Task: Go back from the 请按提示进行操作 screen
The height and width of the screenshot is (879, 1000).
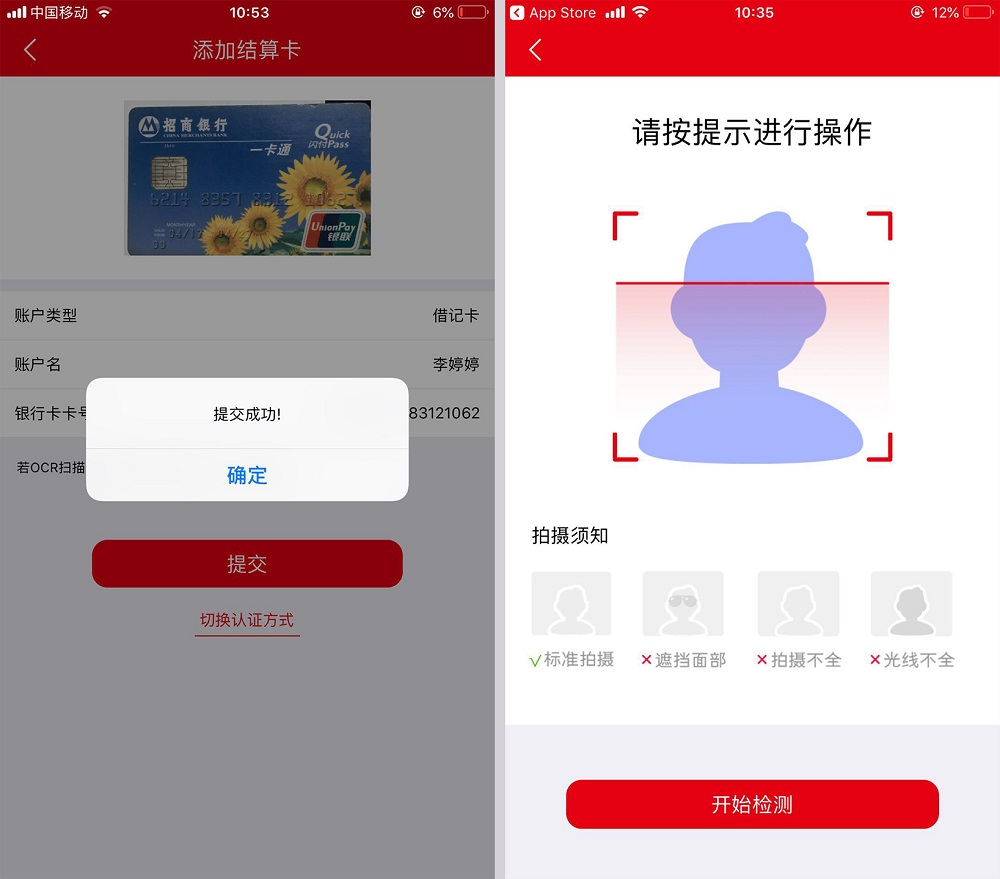Action: tap(536, 50)
